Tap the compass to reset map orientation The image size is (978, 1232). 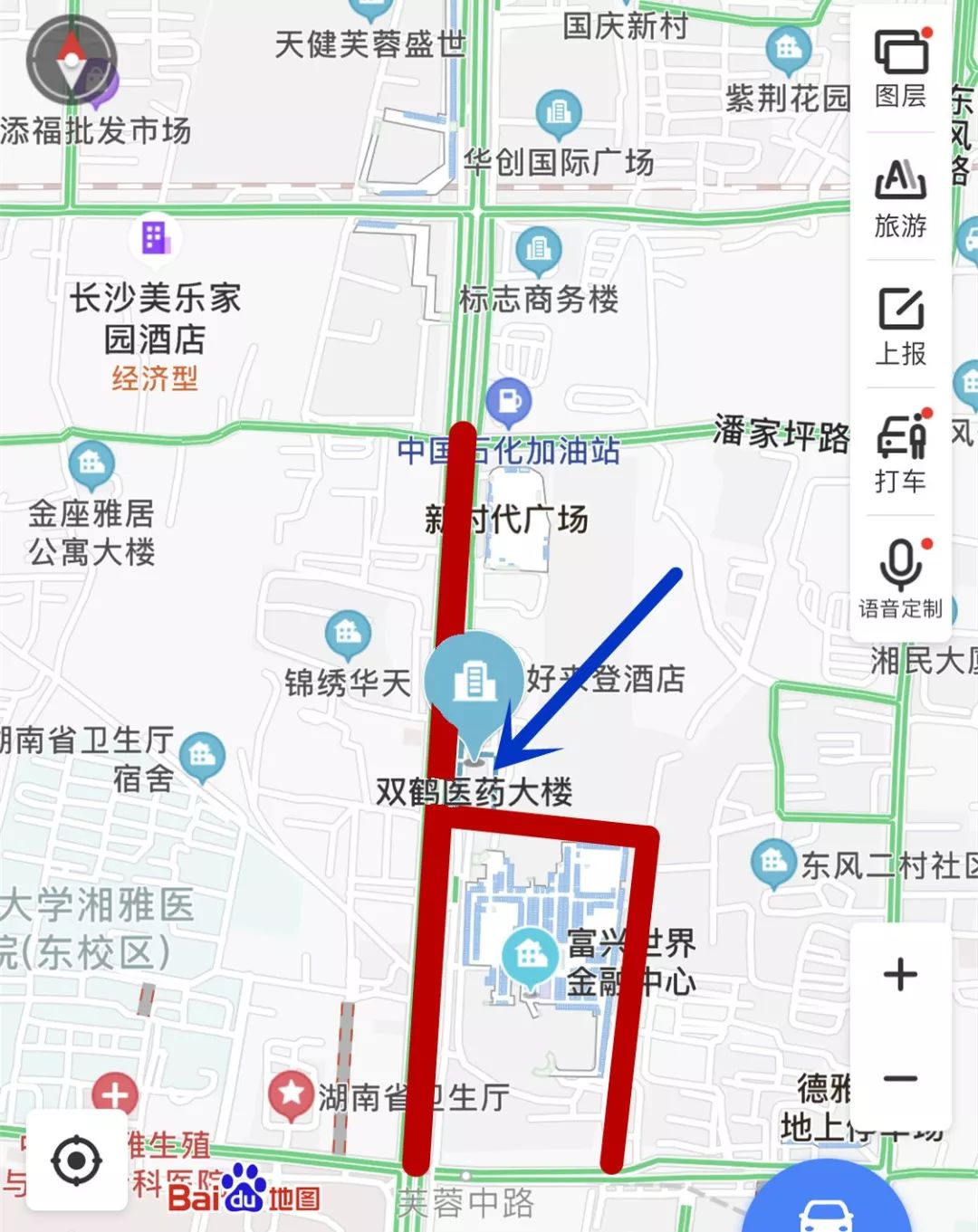tap(71, 60)
